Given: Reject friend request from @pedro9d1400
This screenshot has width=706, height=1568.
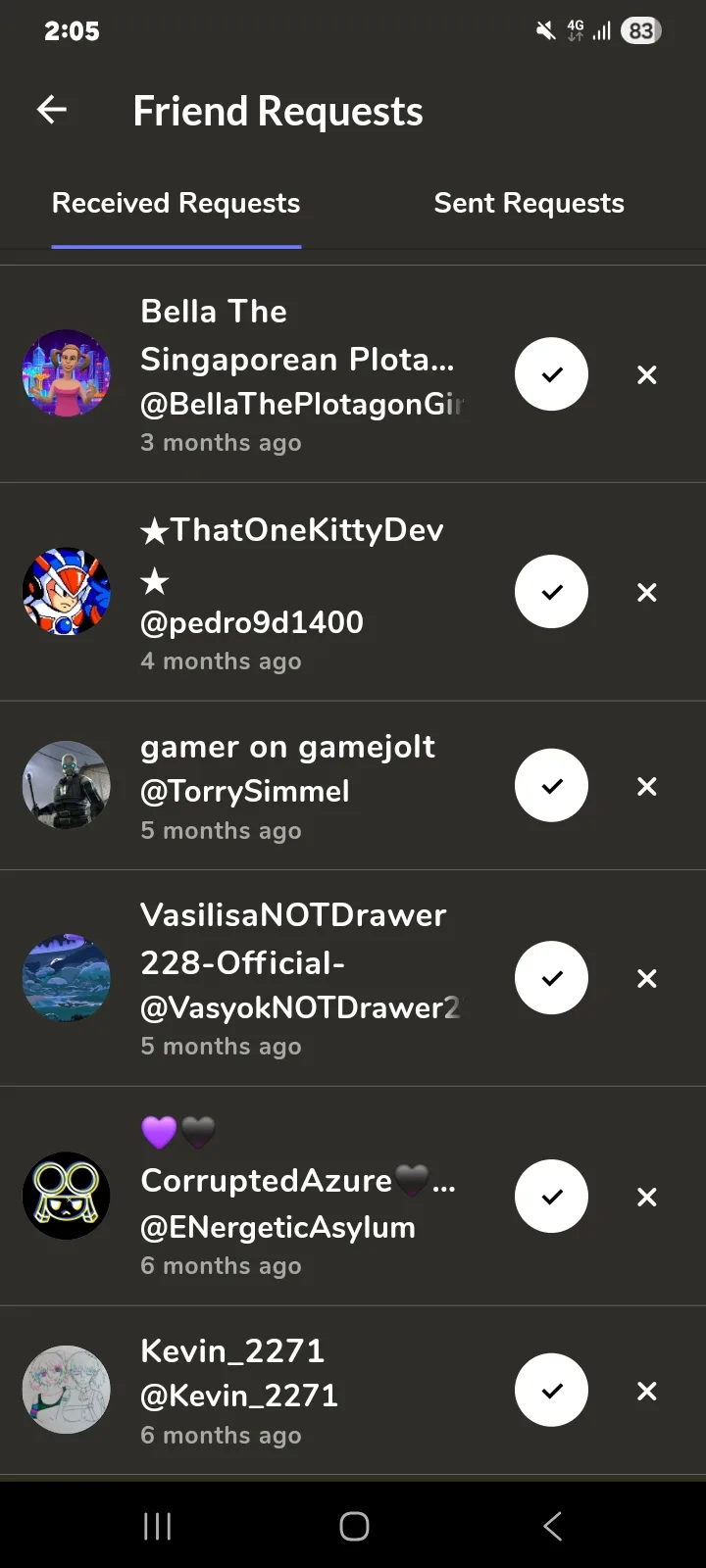Looking at the screenshot, I should 647,592.
